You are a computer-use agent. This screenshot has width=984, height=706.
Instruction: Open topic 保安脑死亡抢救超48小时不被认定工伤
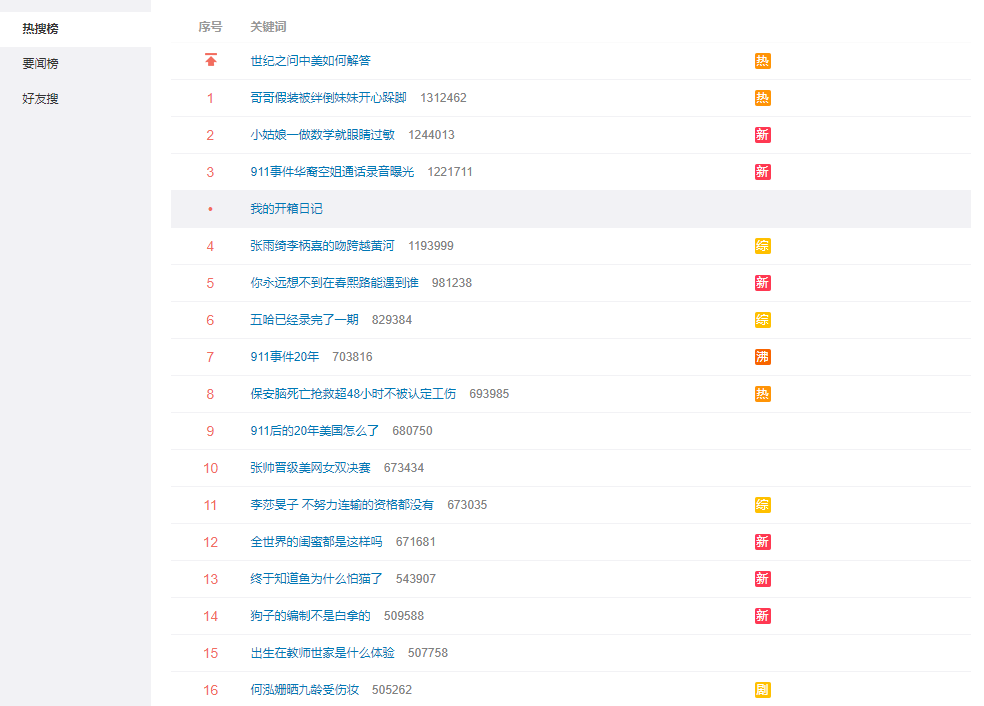click(x=353, y=394)
